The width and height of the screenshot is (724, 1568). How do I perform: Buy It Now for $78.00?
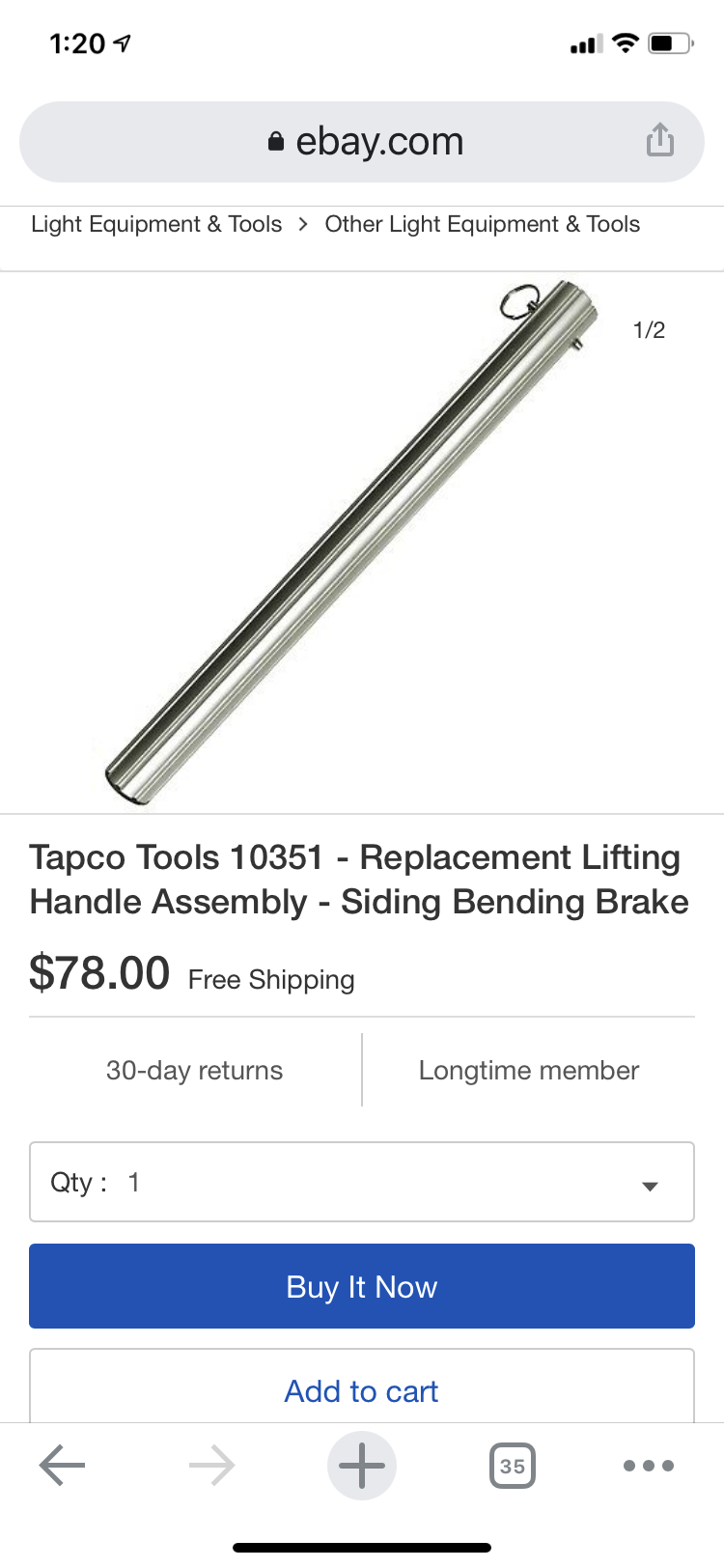tap(362, 1286)
